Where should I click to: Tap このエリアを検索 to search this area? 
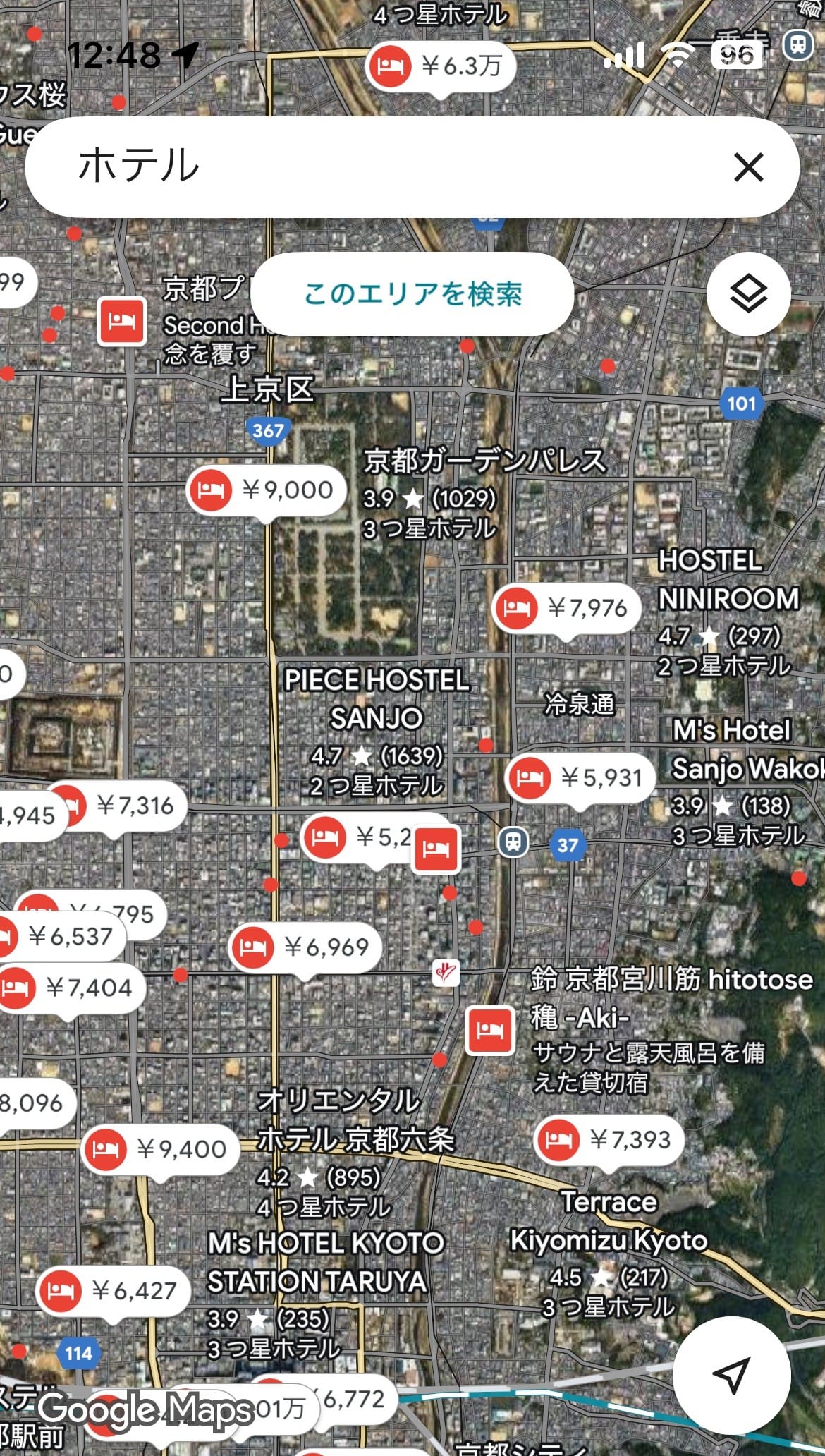pyautogui.click(x=412, y=293)
